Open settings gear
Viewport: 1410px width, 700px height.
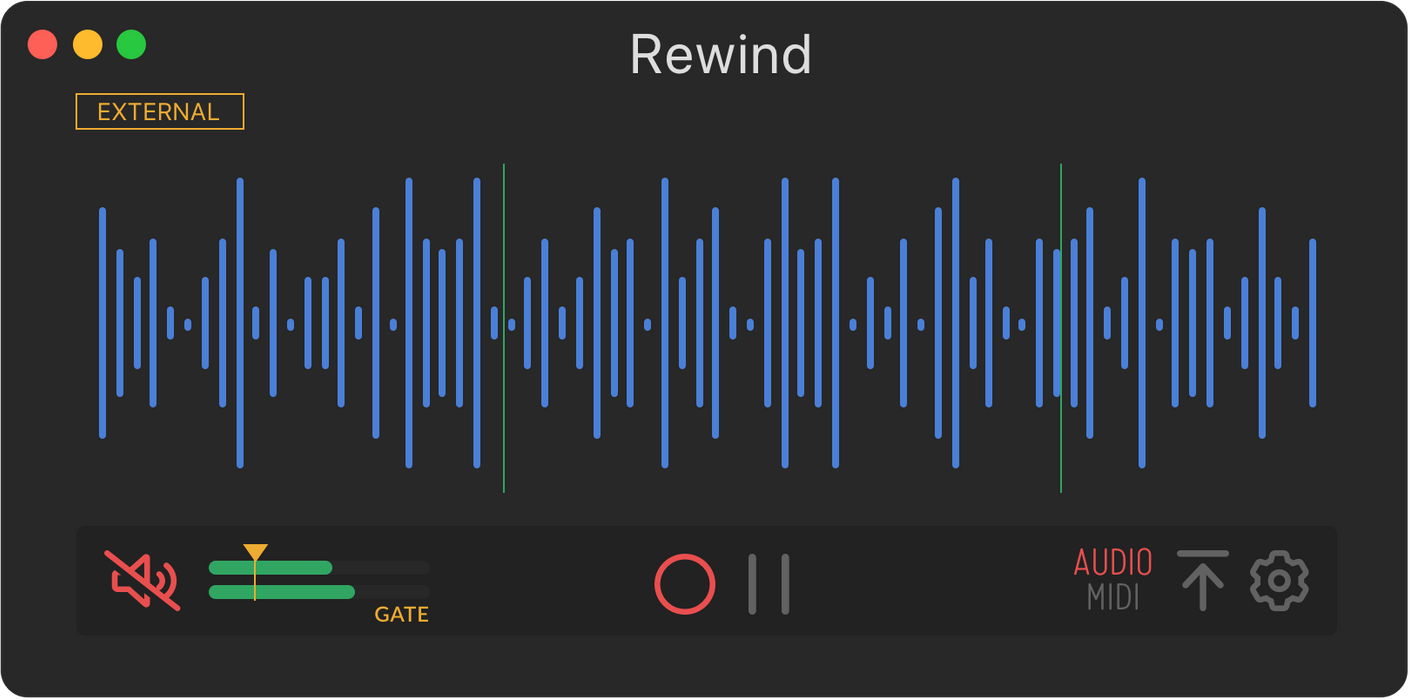coord(1279,580)
